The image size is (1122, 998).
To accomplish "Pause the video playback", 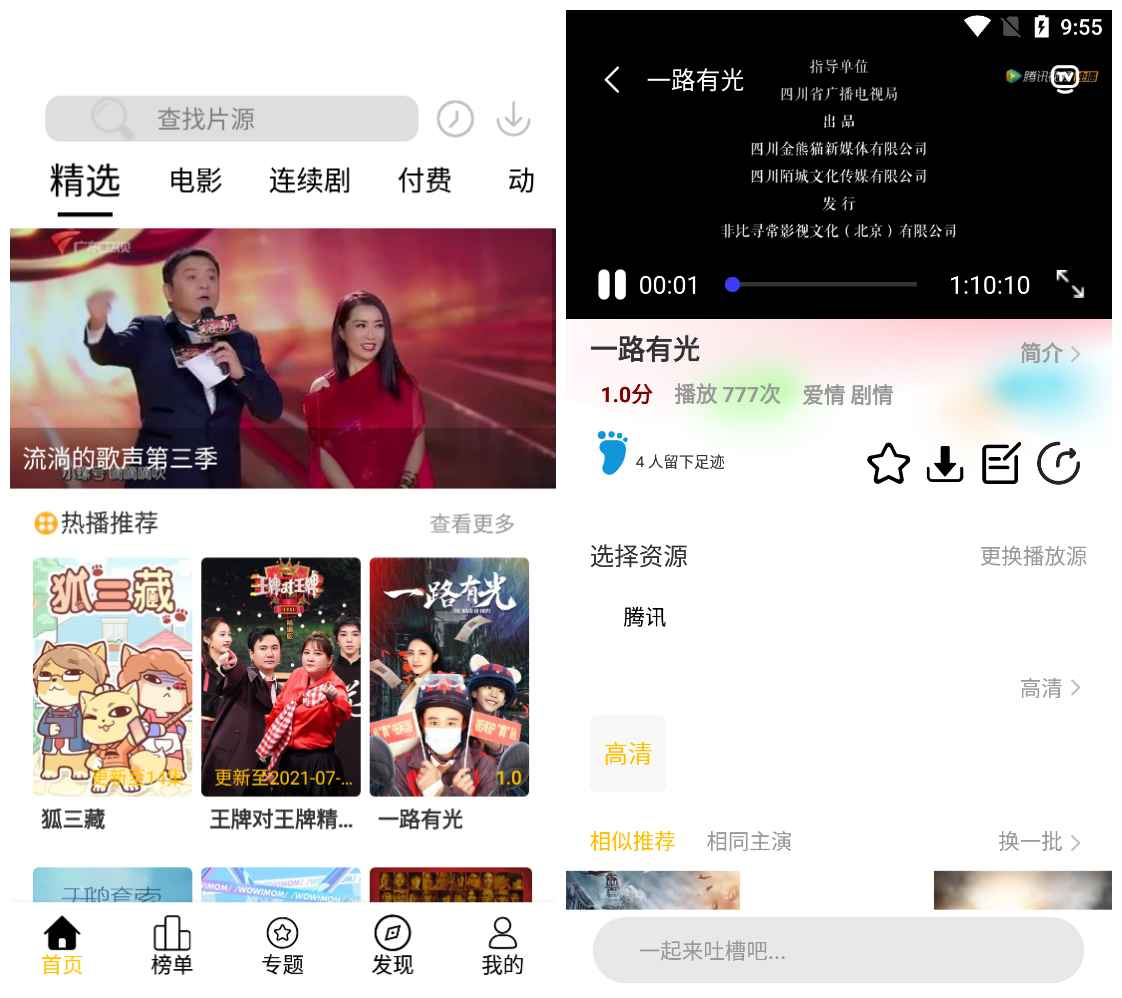I will pyautogui.click(x=611, y=285).
